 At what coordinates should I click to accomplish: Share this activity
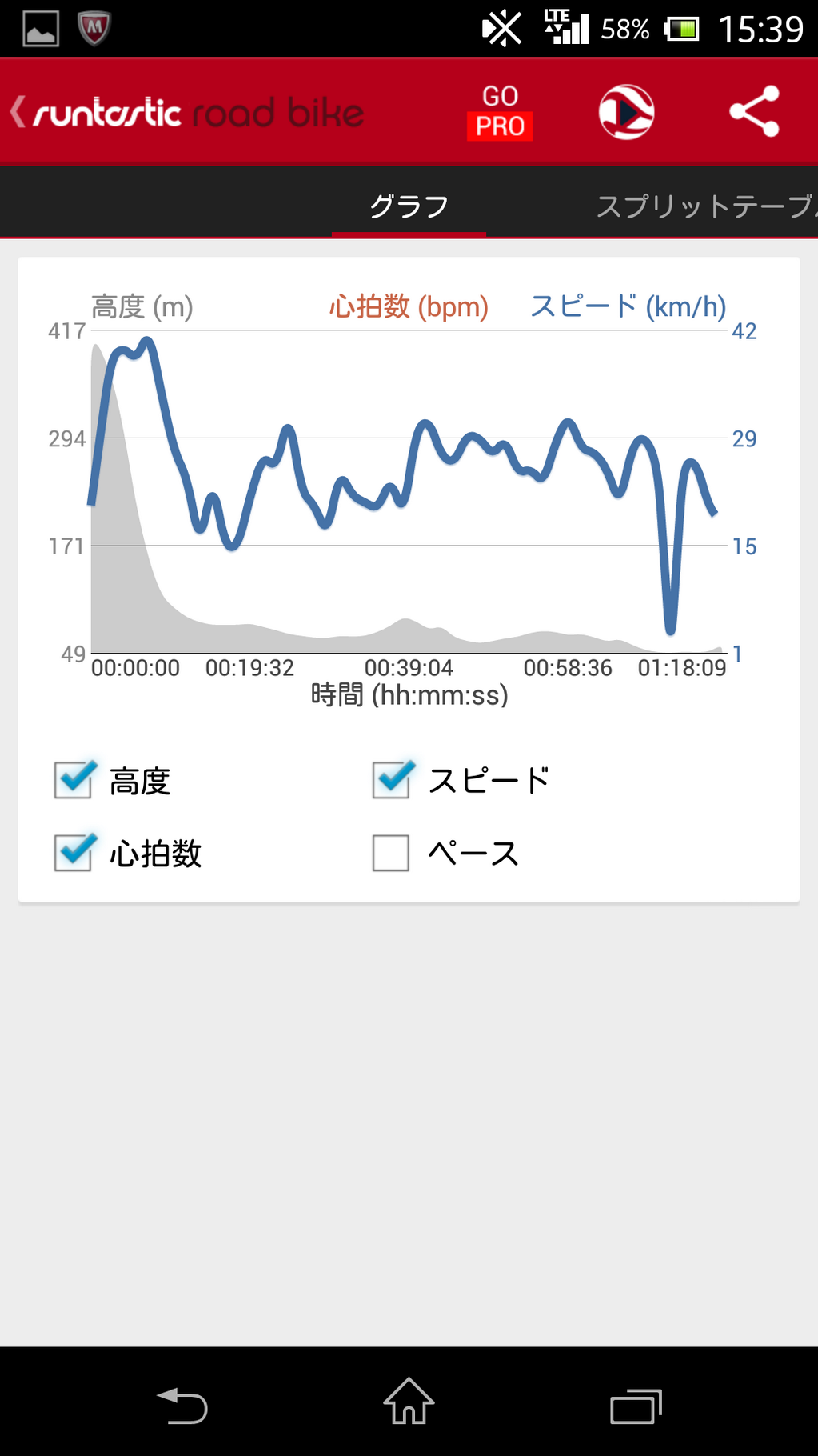754,112
